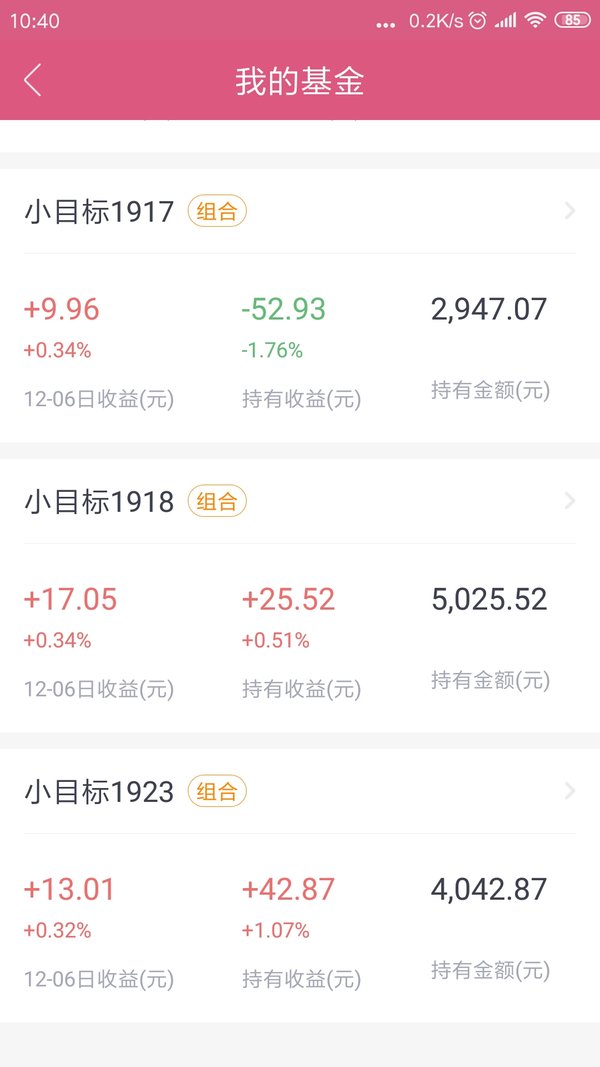Open the 小目标1918 portfolio row
Image resolution: width=600 pixels, height=1067 pixels.
(300, 502)
